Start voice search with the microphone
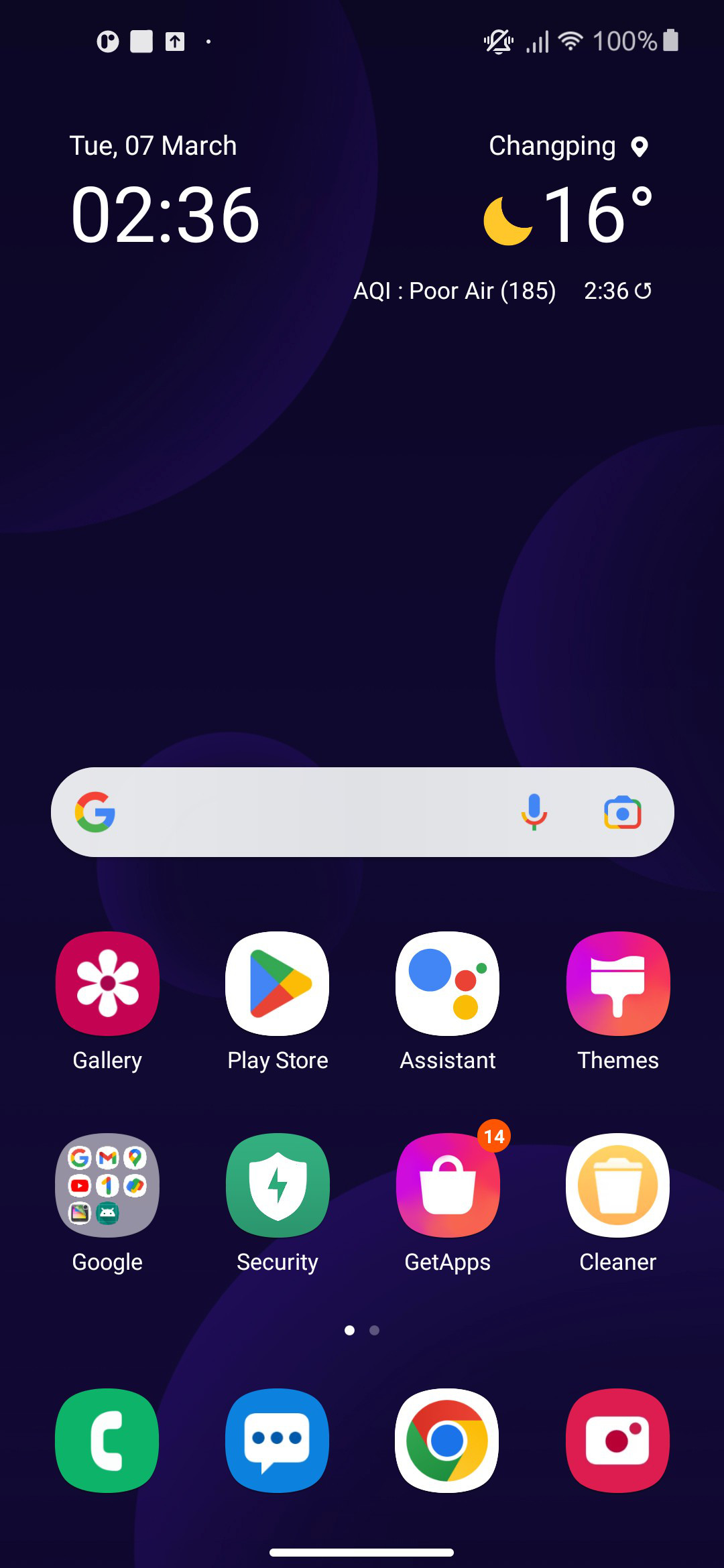724x1568 pixels. [534, 812]
